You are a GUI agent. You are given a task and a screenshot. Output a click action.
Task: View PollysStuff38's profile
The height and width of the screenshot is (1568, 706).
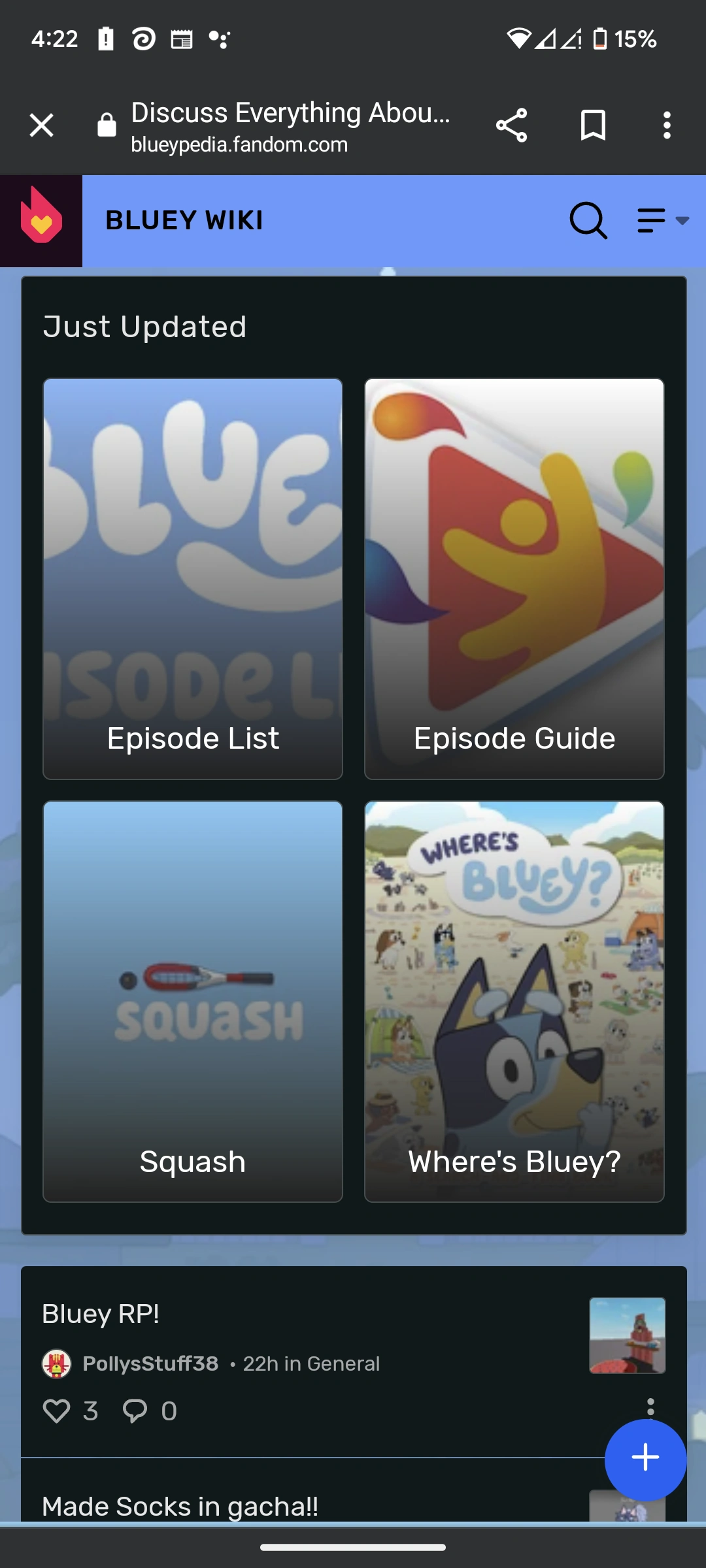[x=150, y=1364]
